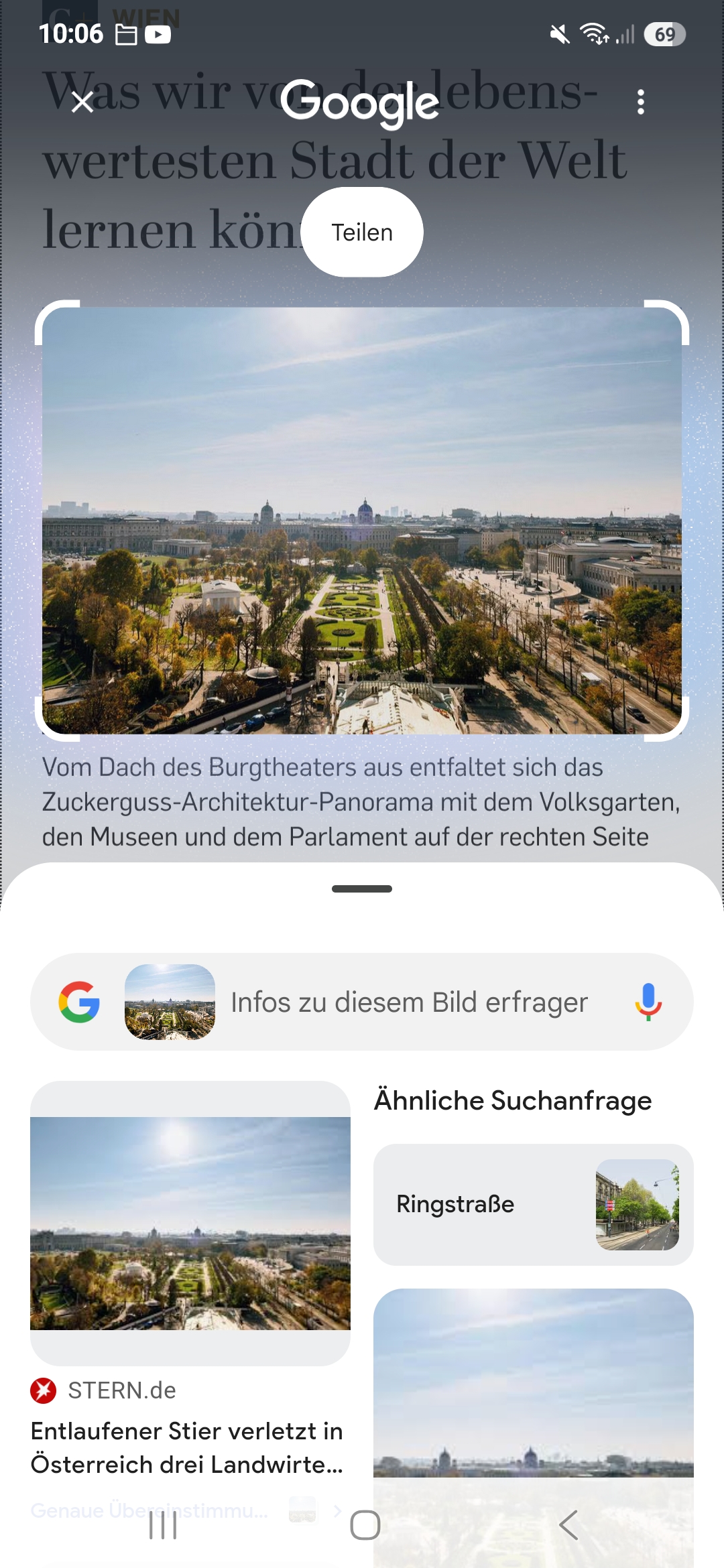Image resolution: width=724 pixels, height=1568 pixels.
Task: Tap the Teilen button
Action: (362, 233)
